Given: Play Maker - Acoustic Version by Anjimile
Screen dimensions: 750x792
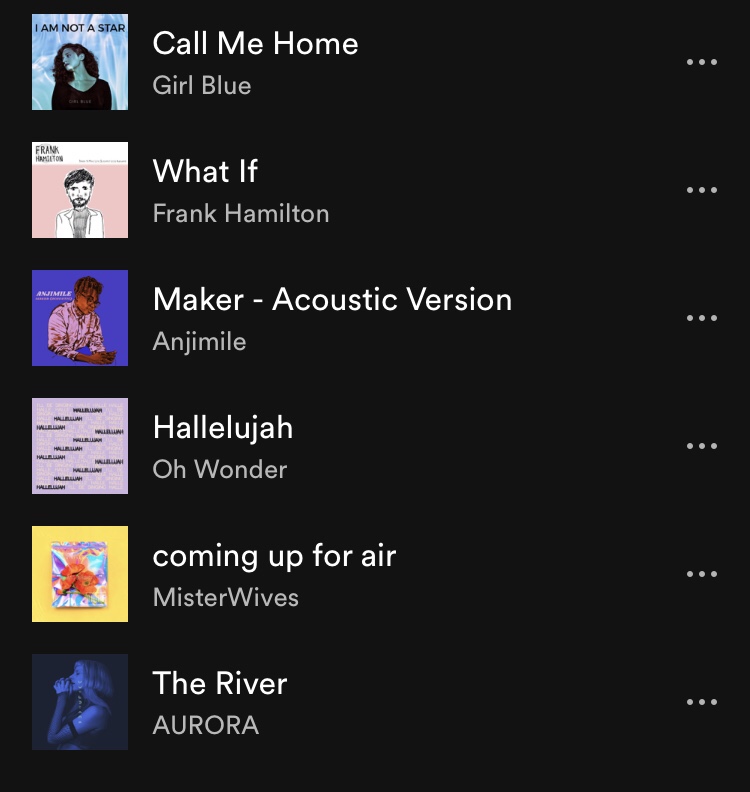Looking at the screenshot, I should tap(332, 300).
